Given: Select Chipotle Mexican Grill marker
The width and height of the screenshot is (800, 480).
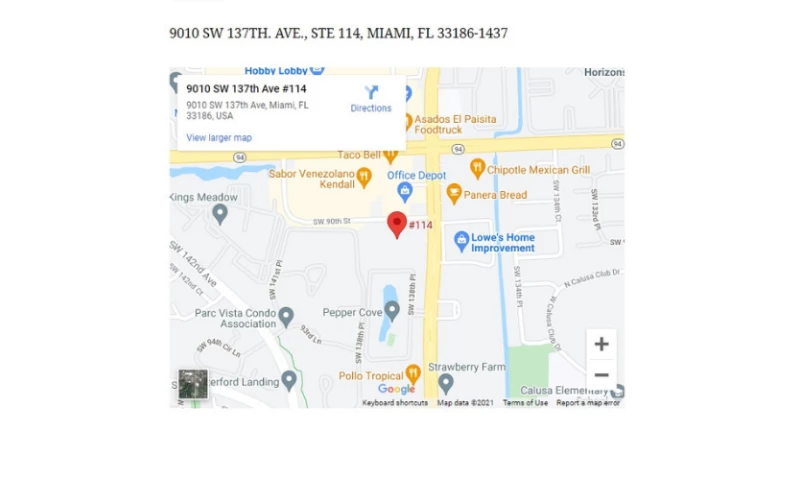Looking at the screenshot, I should [x=477, y=168].
